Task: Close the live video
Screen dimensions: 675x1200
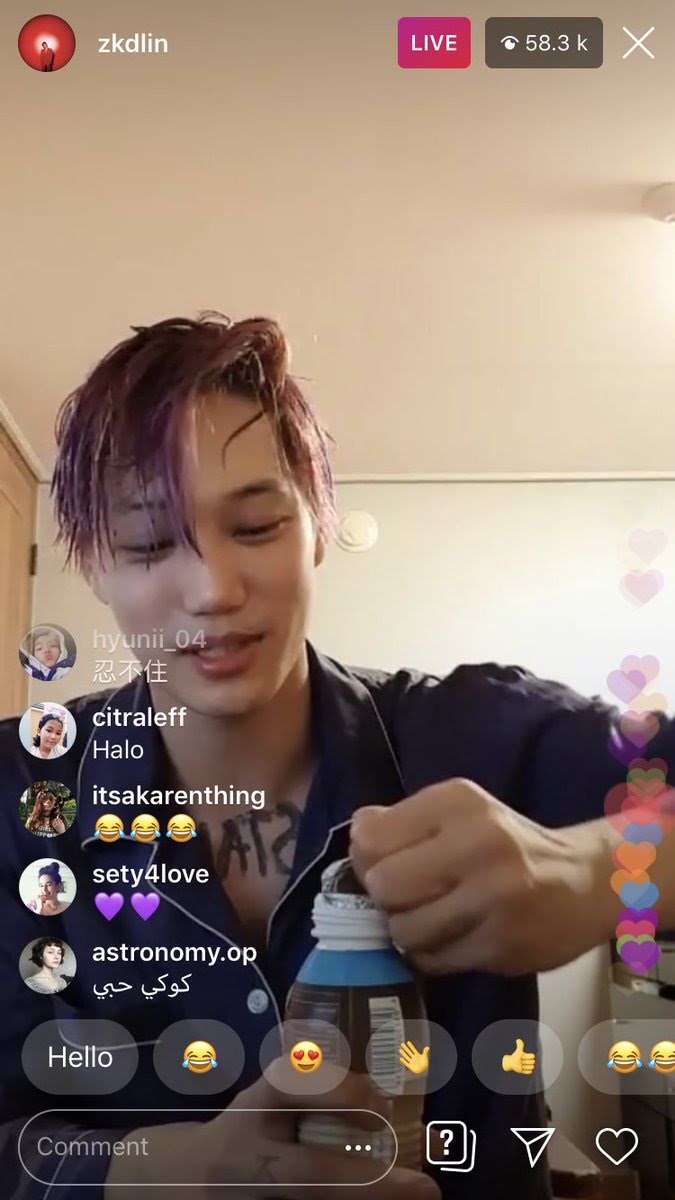Action: pyautogui.click(x=638, y=43)
